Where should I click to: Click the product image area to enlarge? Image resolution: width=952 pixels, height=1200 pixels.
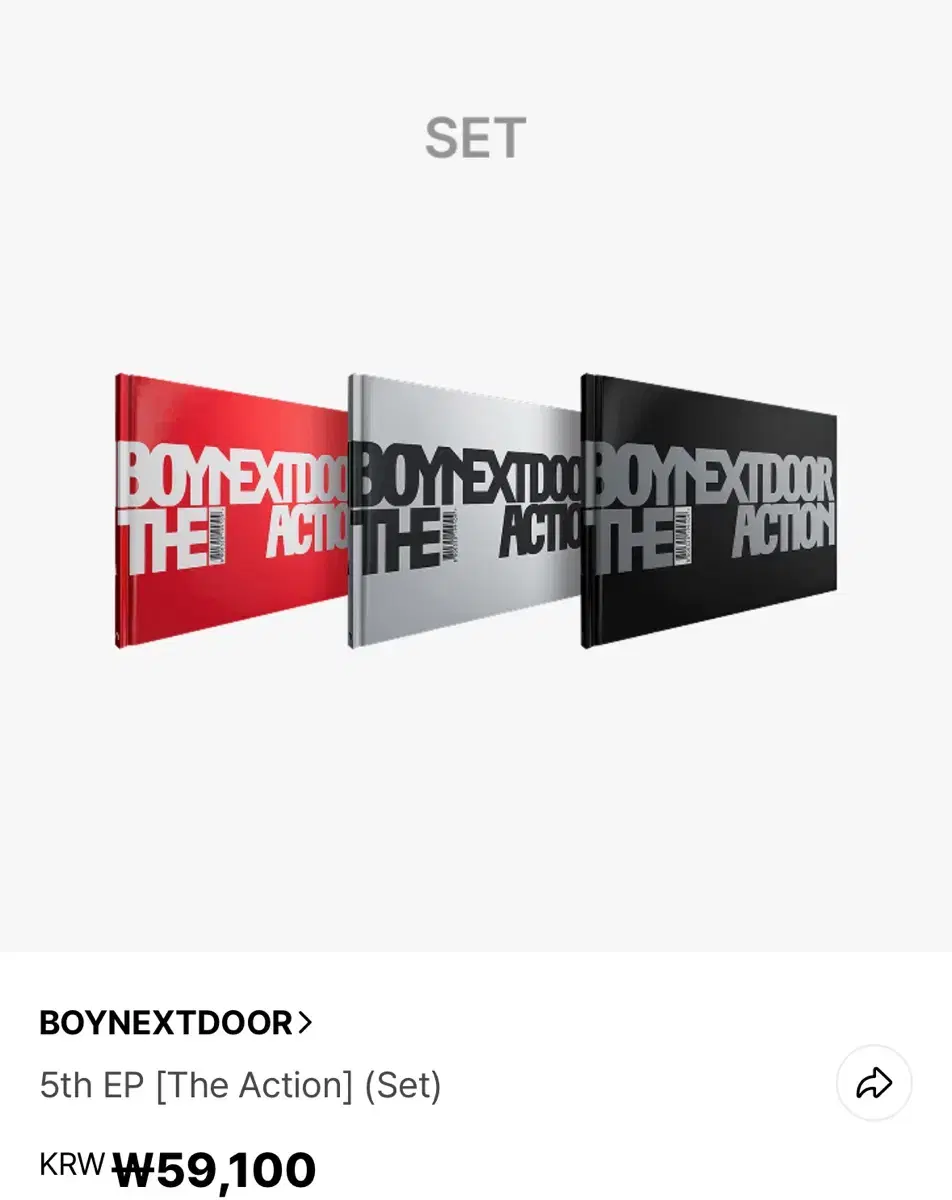pos(476,500)
